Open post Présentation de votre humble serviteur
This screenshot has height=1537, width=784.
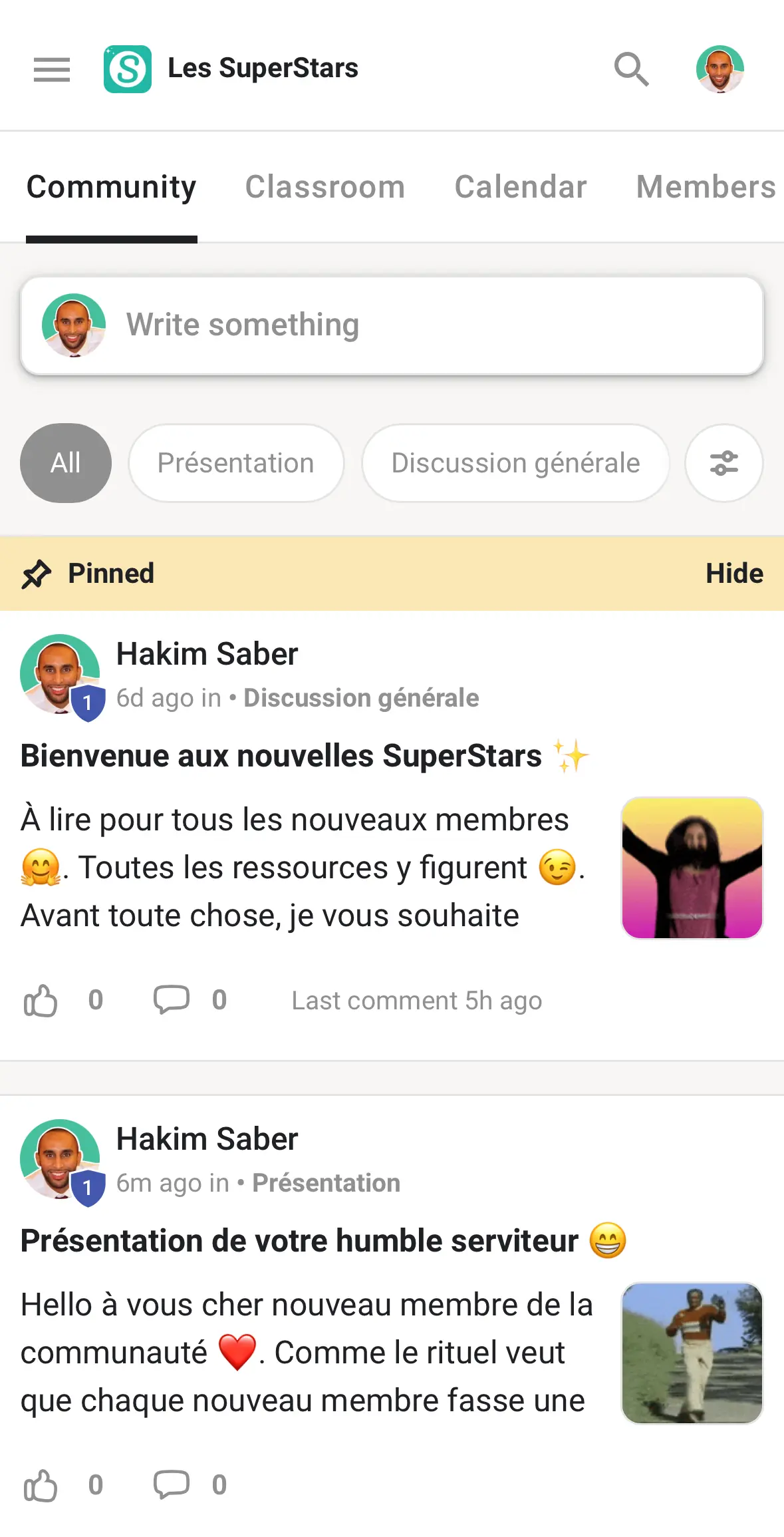[x=299, y=1242]
